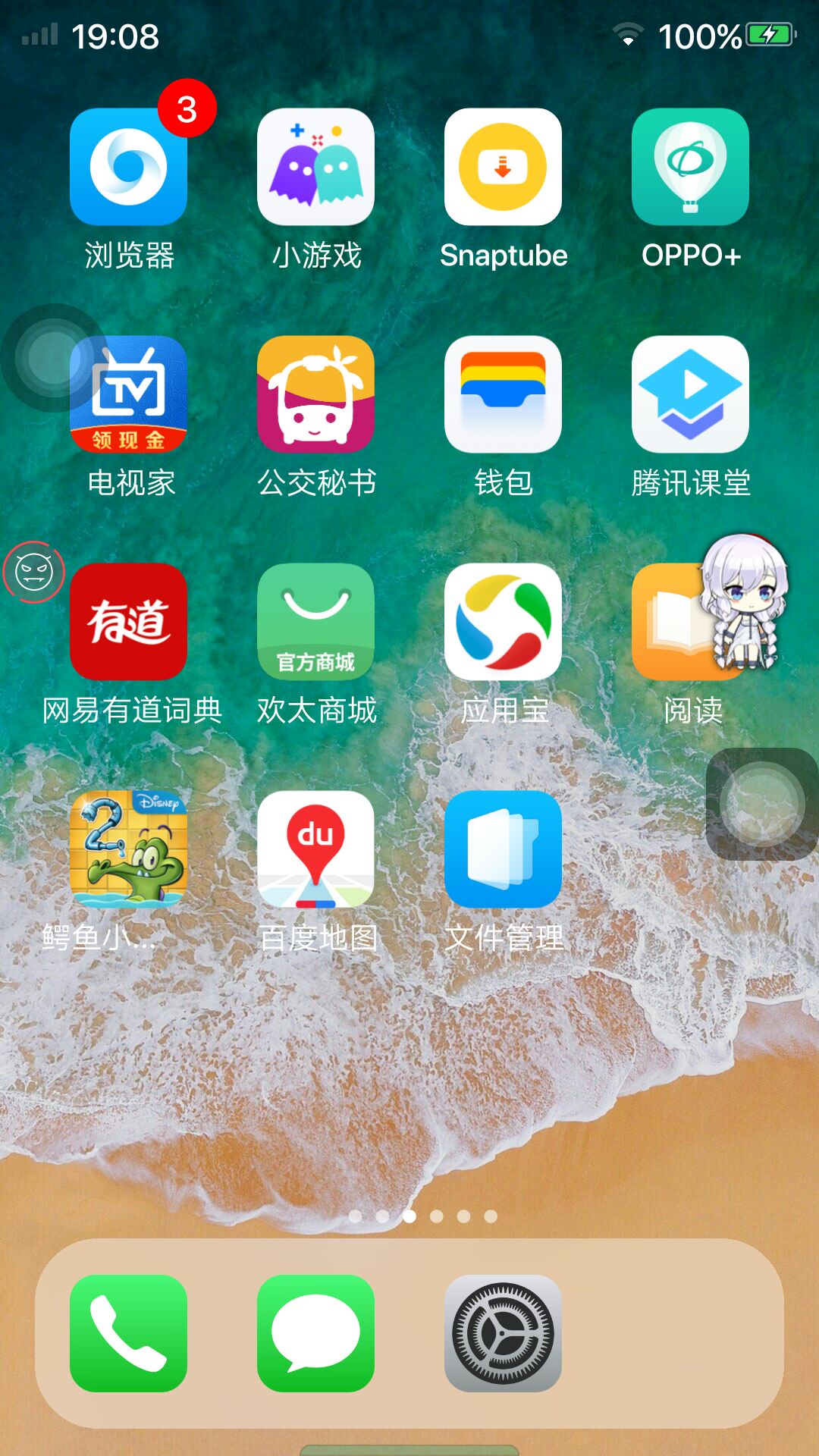Open 百度地图 maps
The image size is (819, 1456).
[315, 849]
